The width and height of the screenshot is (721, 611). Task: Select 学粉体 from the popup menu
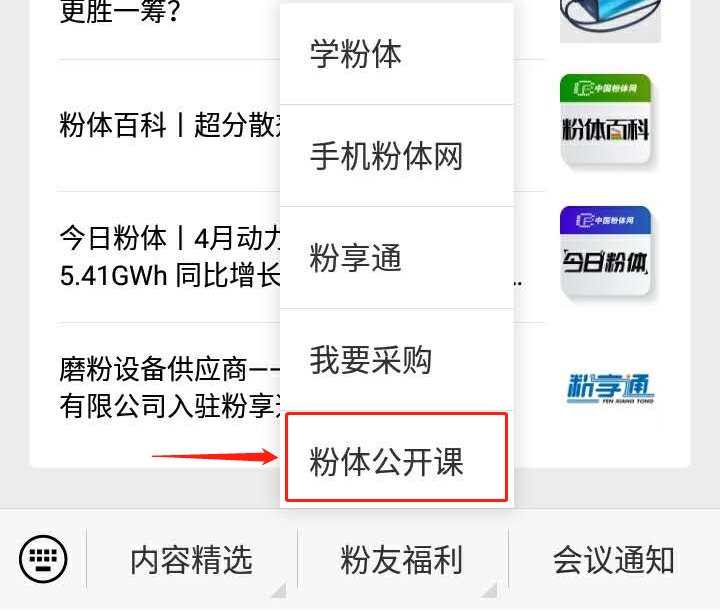tap(396, 54)
